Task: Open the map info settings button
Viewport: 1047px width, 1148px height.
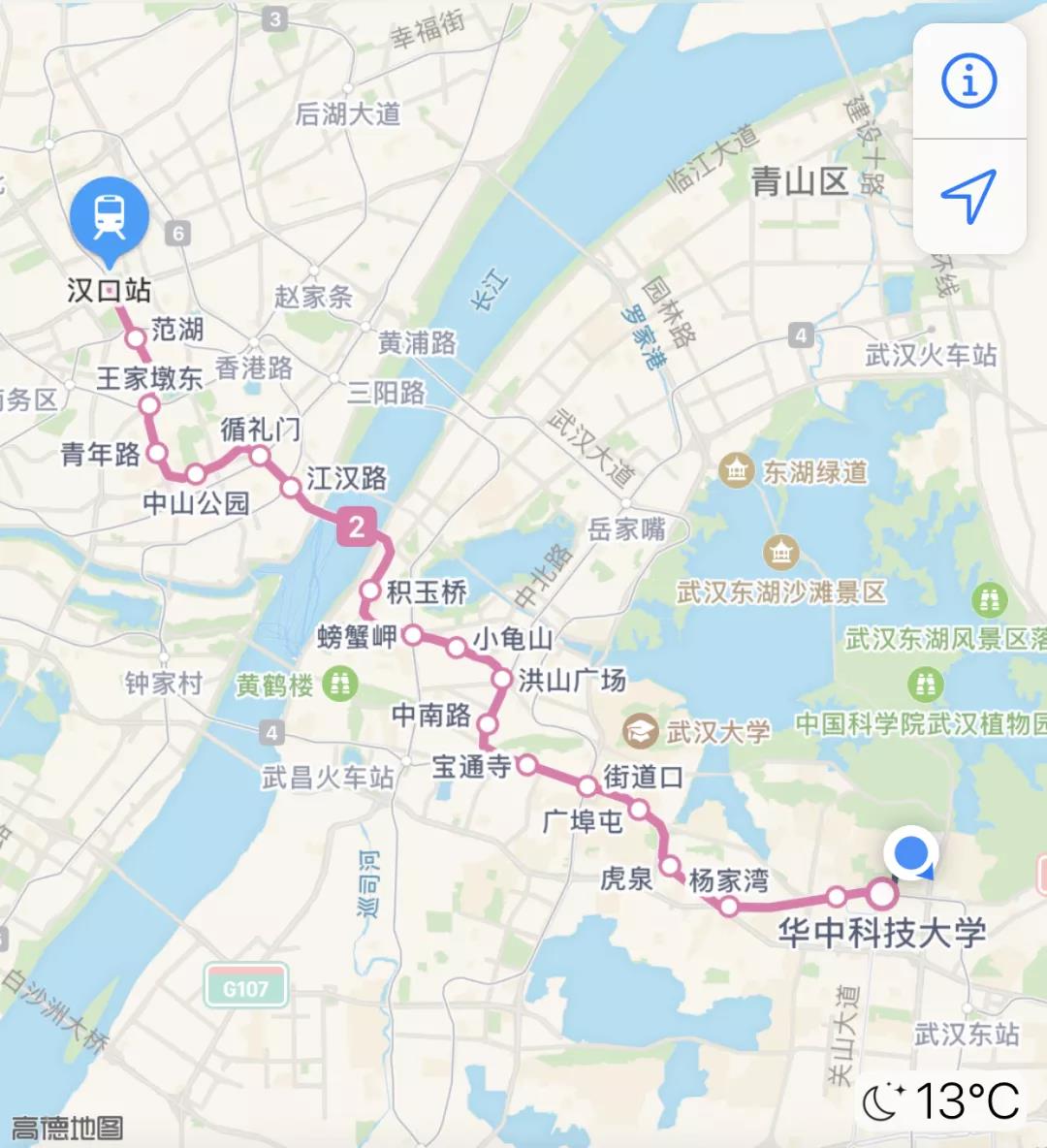Action: tap(968, 81)
